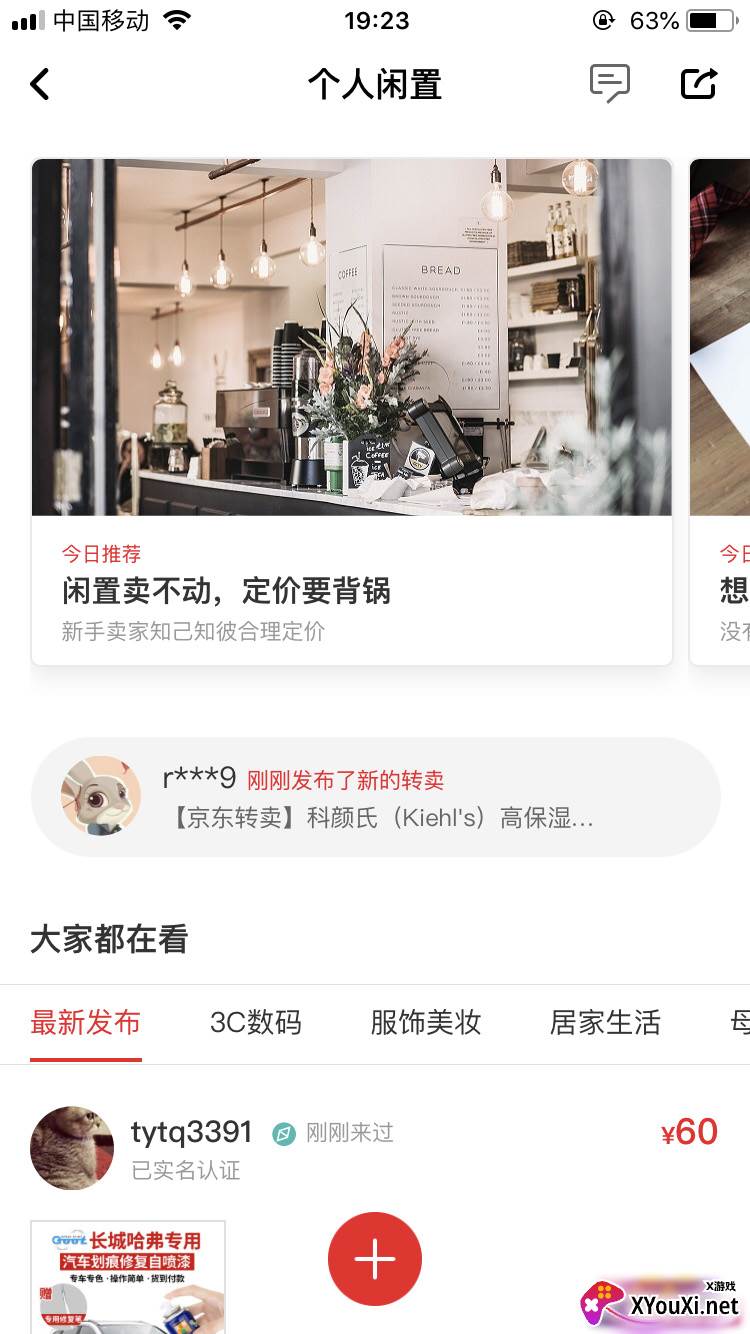Tap the back arrow to return

[40, 84]
